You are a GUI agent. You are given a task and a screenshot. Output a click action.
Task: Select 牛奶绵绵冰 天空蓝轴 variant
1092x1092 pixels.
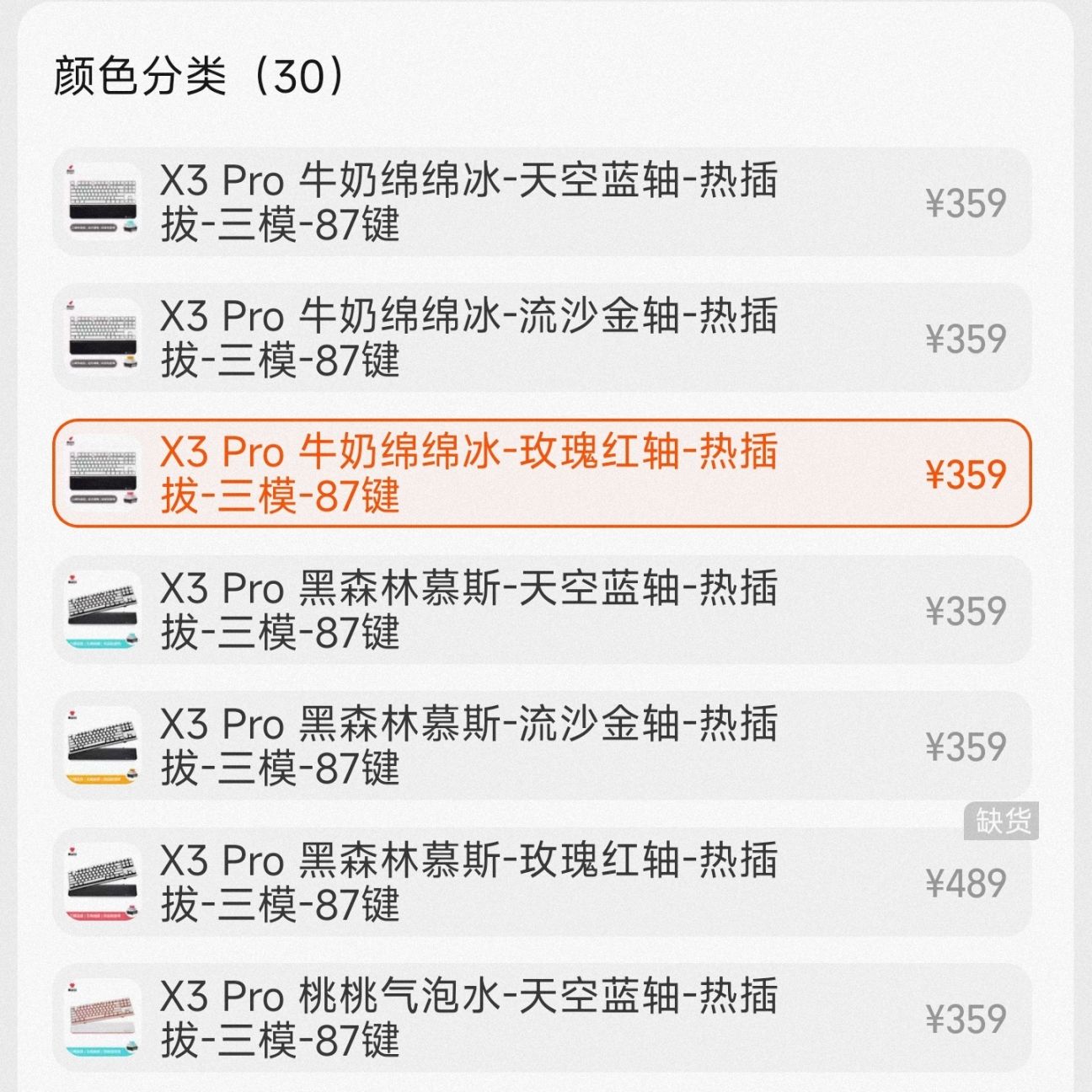(541, 202)
